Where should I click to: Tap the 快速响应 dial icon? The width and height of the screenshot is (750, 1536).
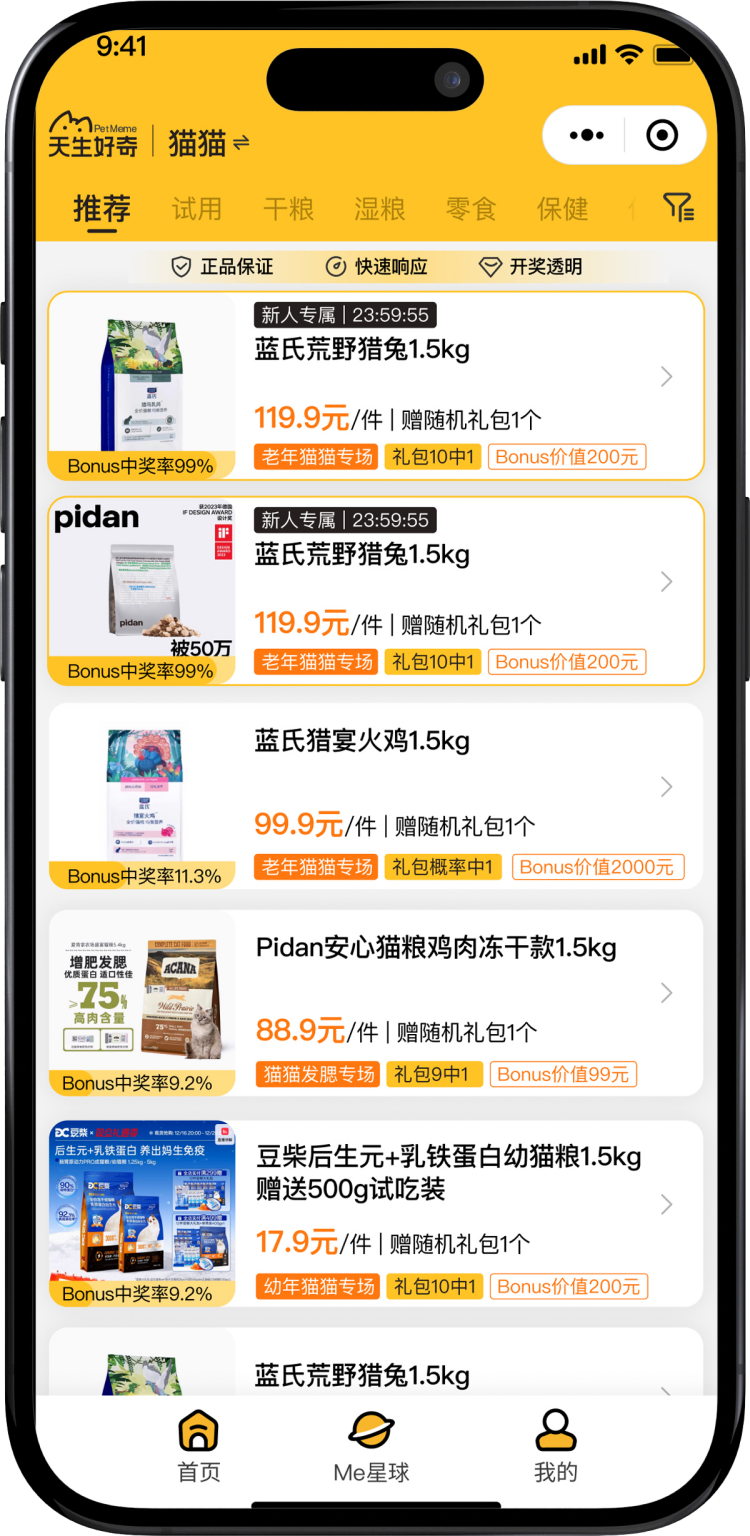pyautogui.click(x=334, y=266)
